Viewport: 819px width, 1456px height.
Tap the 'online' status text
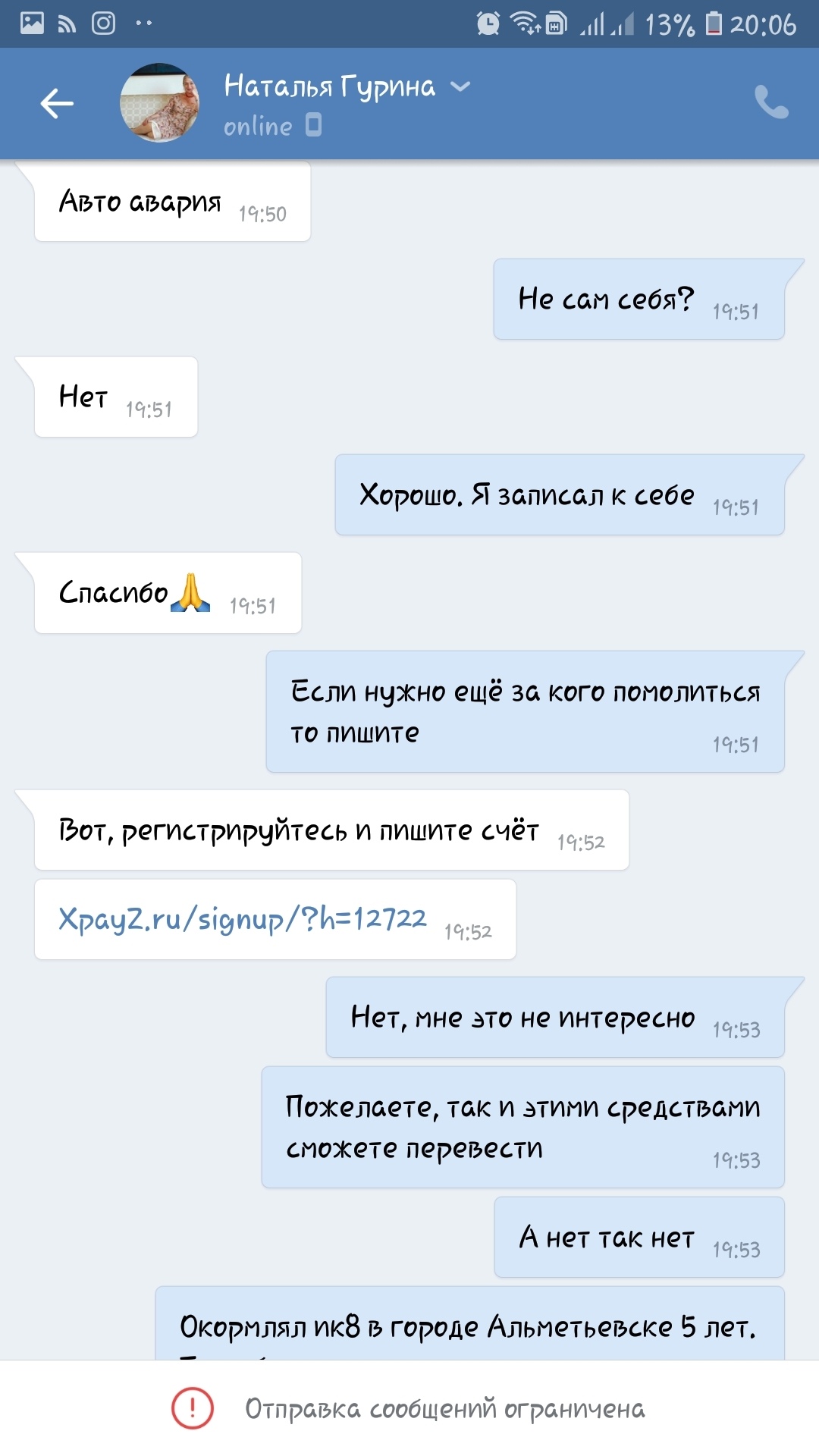(258, 125)
